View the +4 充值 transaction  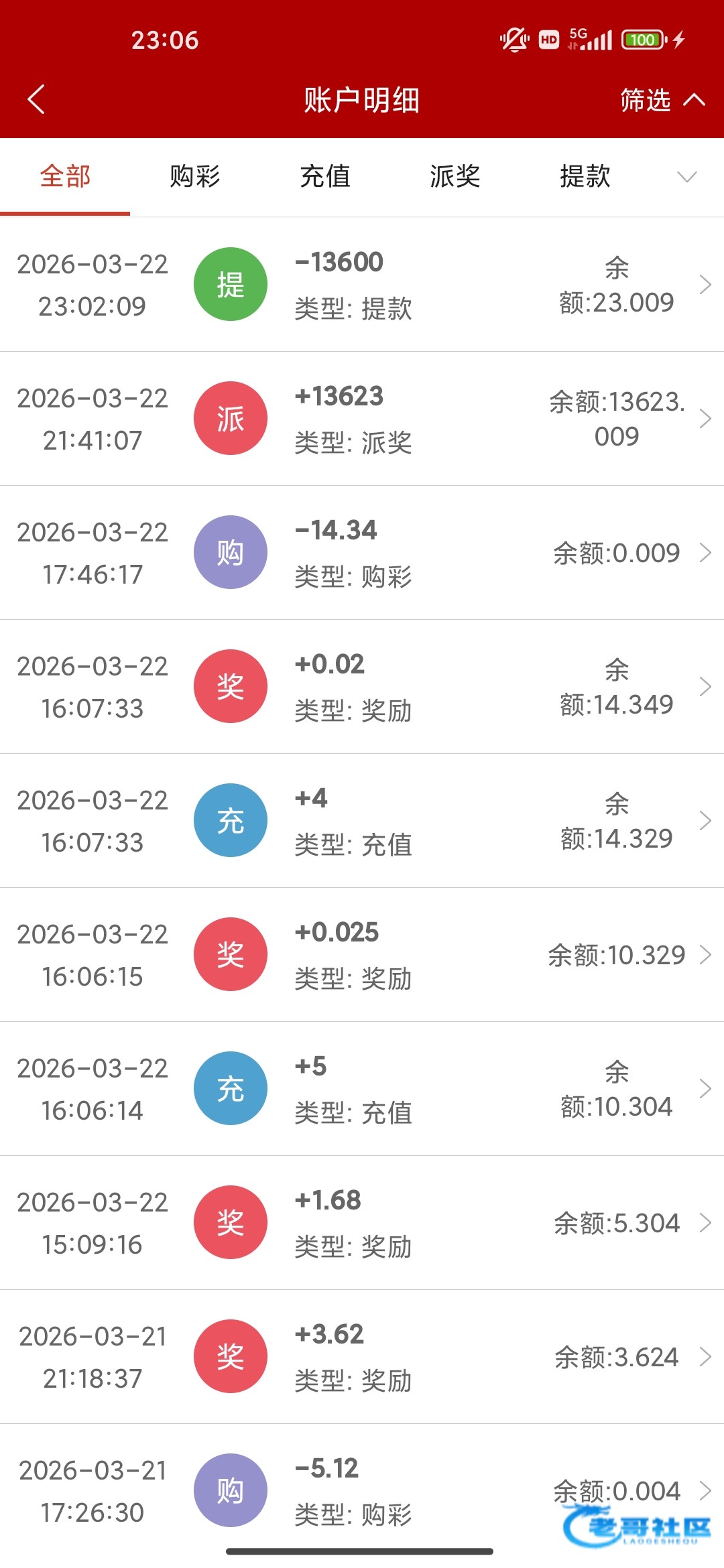tap(362, 821)
